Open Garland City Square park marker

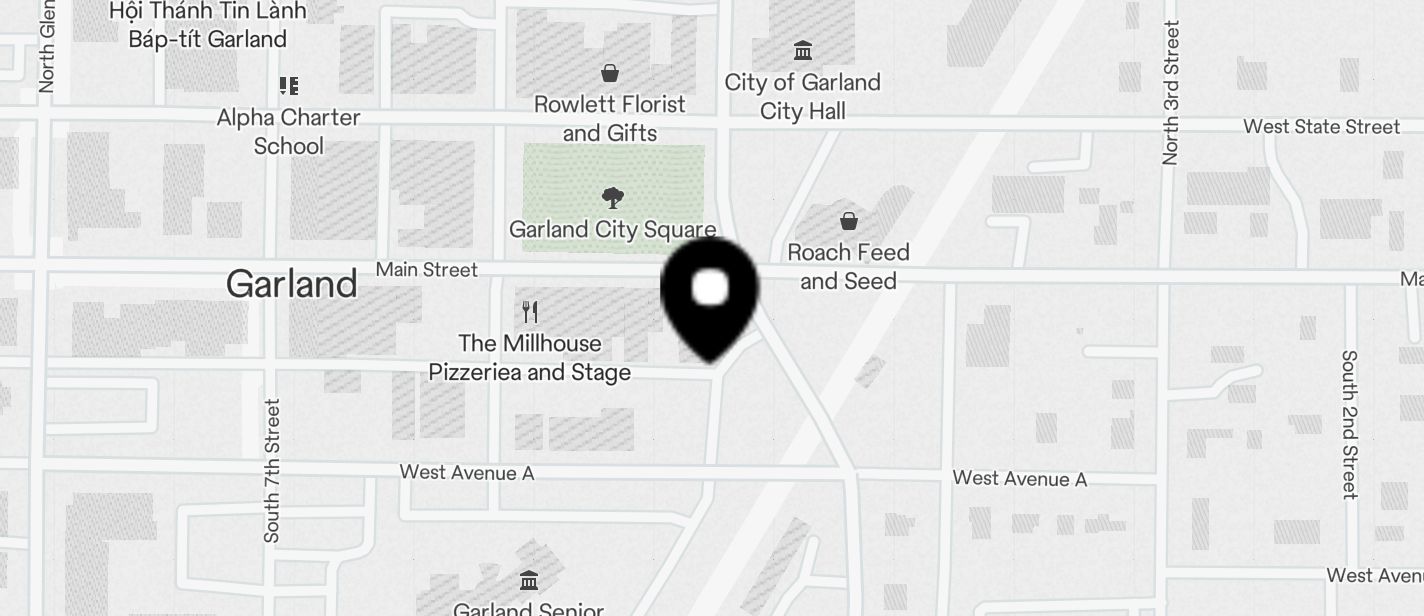(612, 198)
